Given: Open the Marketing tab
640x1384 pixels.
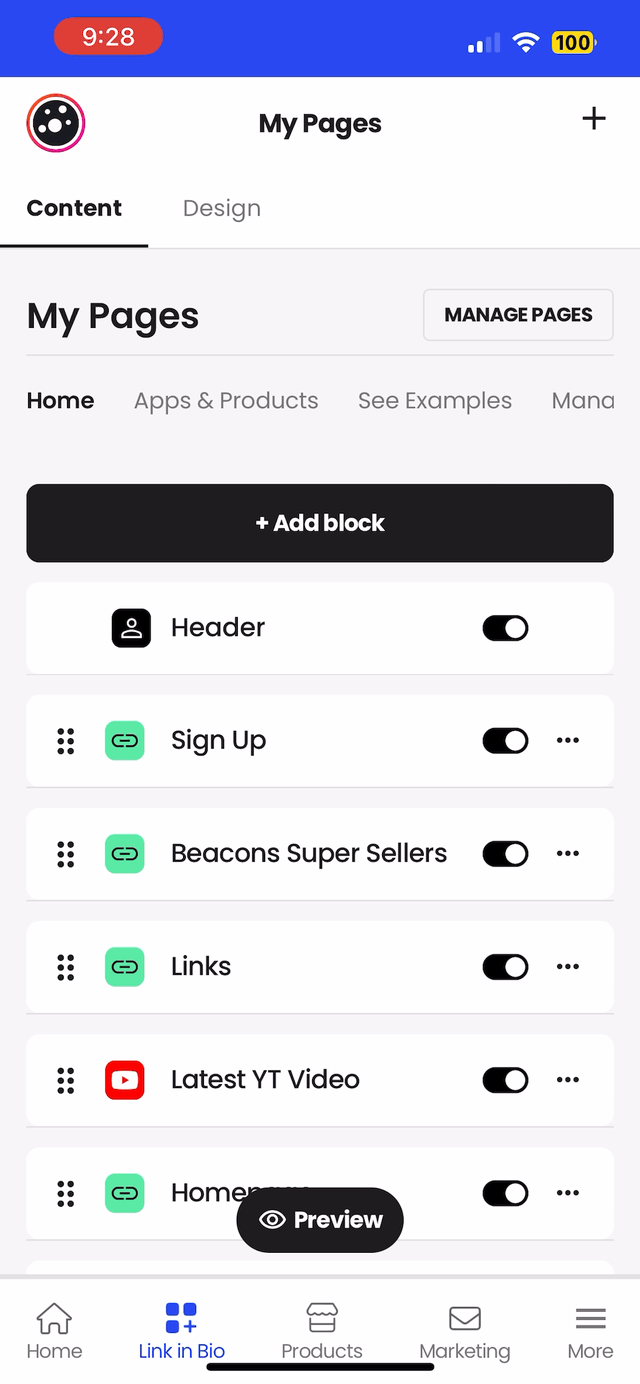Looking at the screenshot, I should pos(464,1331).
